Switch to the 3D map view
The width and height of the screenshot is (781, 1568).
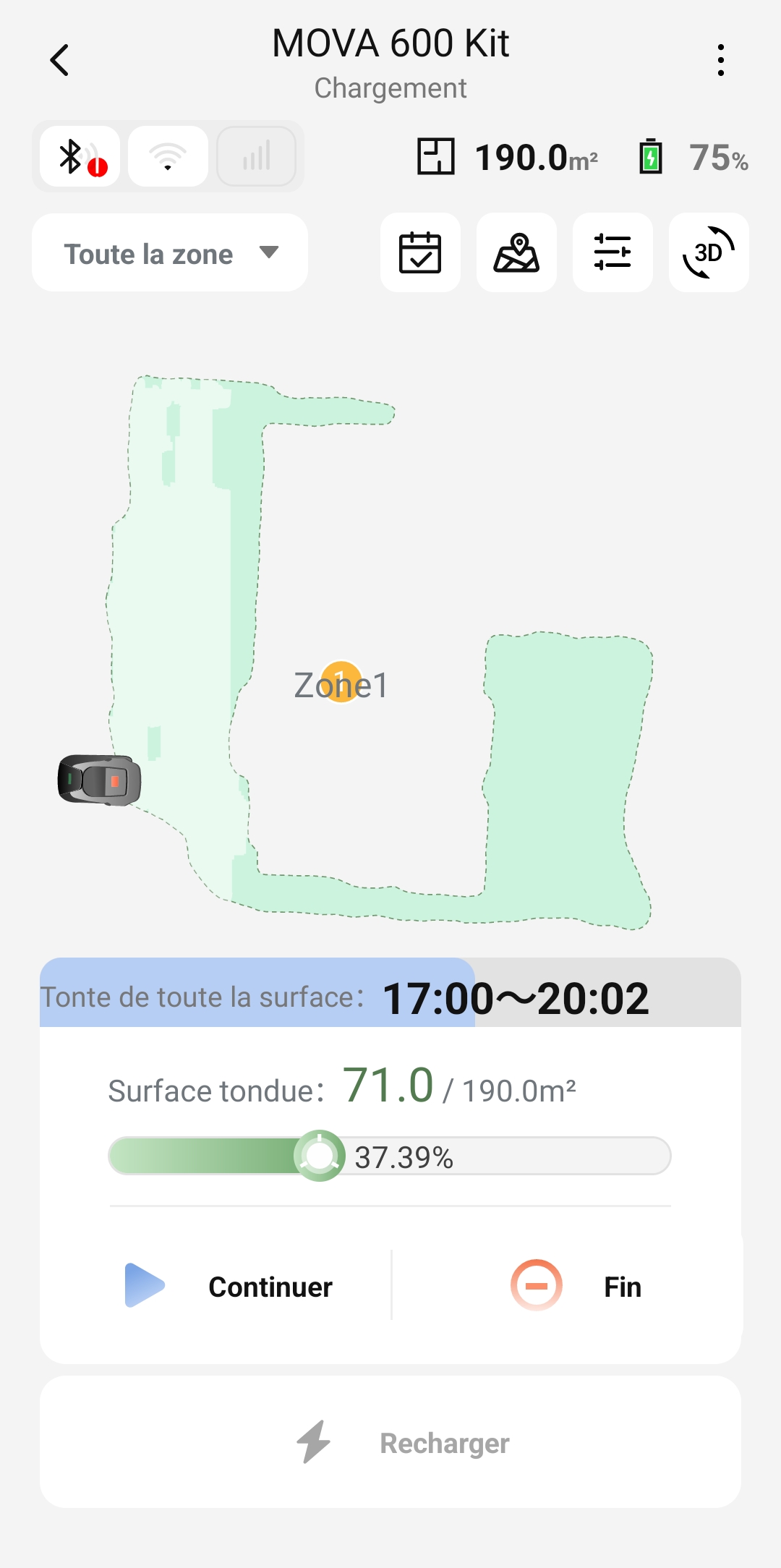pyautogui.click(x=709, y=252)
